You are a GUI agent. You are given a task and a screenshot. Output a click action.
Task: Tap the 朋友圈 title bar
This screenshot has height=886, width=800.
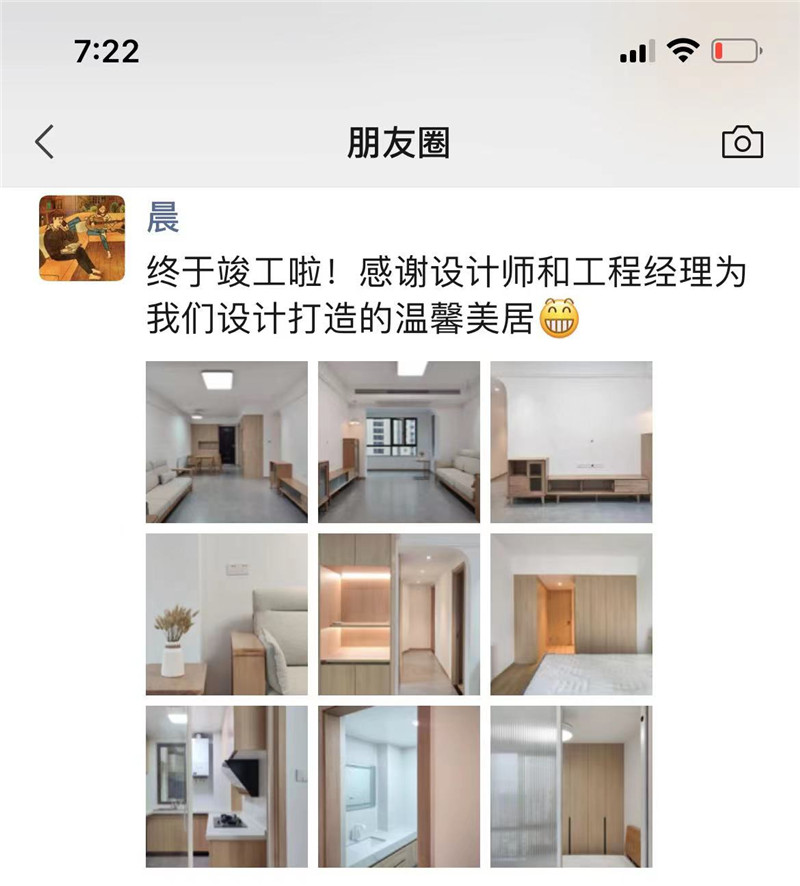point(400,143)
